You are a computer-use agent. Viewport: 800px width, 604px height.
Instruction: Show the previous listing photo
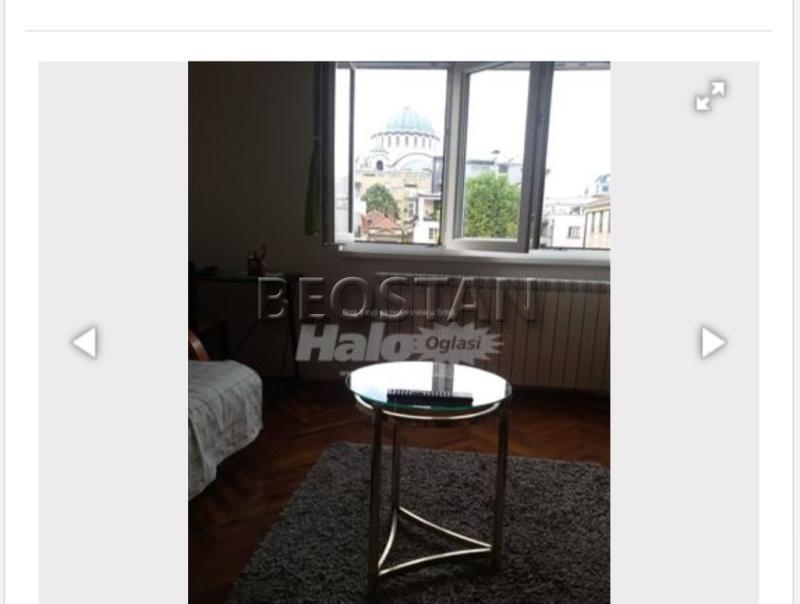point(85,342)
